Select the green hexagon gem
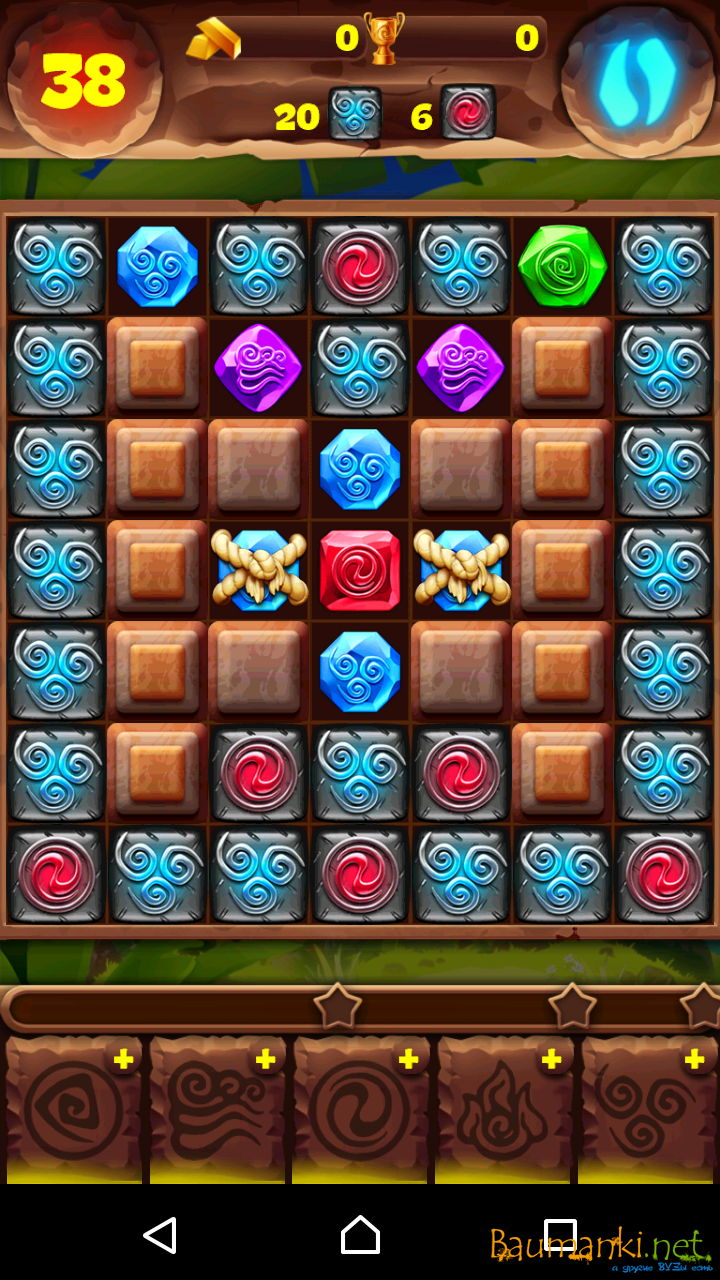 563,265
